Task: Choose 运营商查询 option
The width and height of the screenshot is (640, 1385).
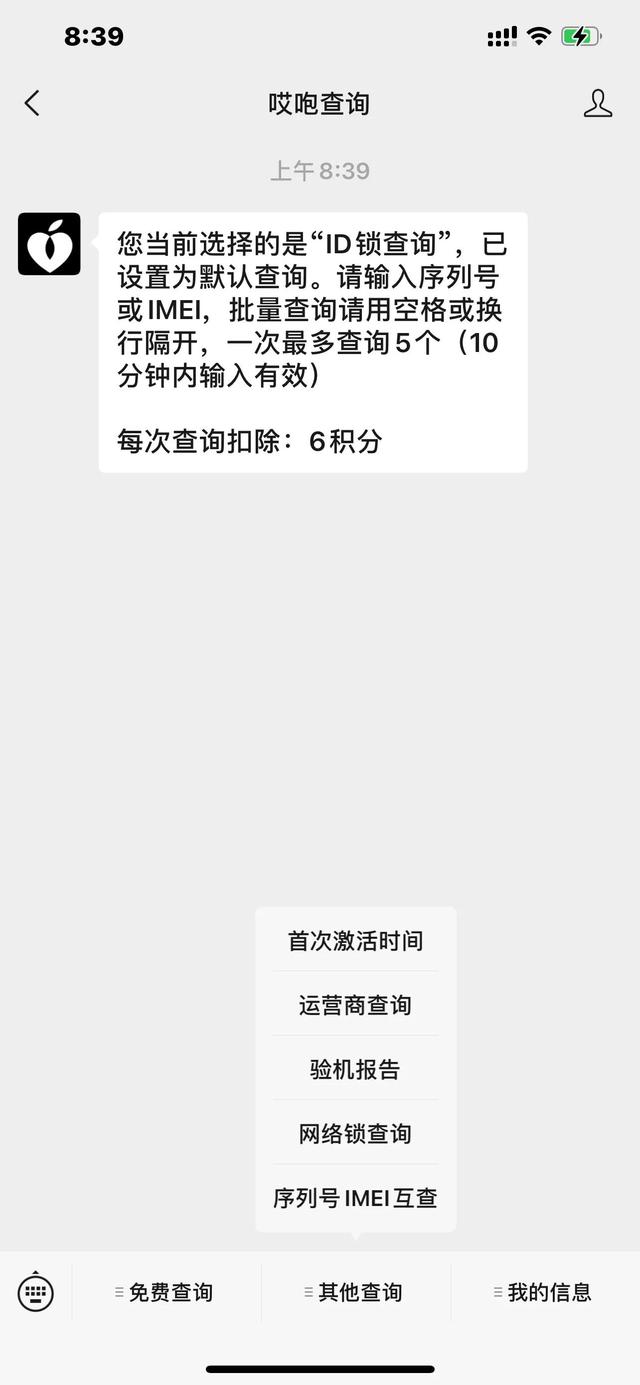Action: [355, 1005]
